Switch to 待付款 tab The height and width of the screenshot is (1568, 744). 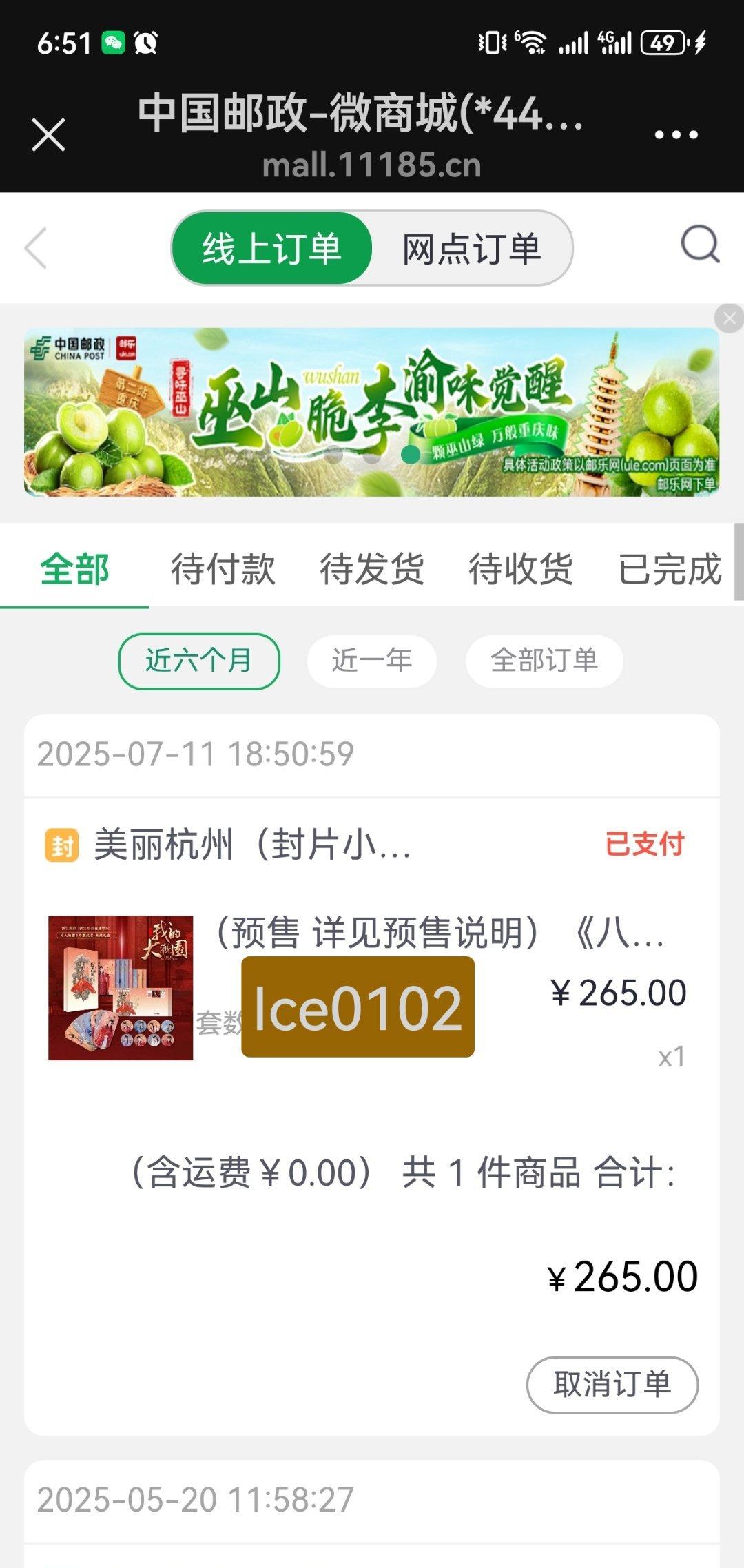(223, 569)
